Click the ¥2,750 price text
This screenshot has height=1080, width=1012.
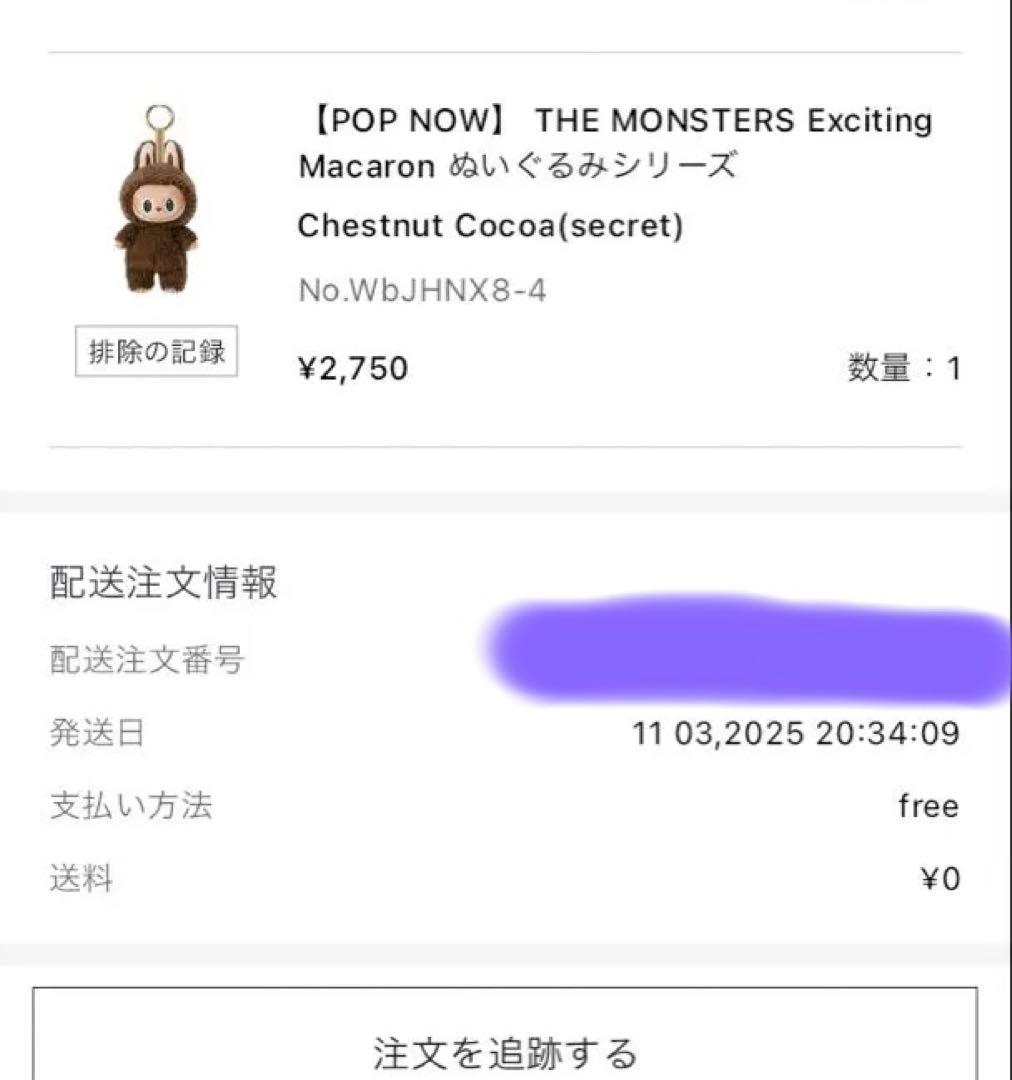tap(351, 368)
